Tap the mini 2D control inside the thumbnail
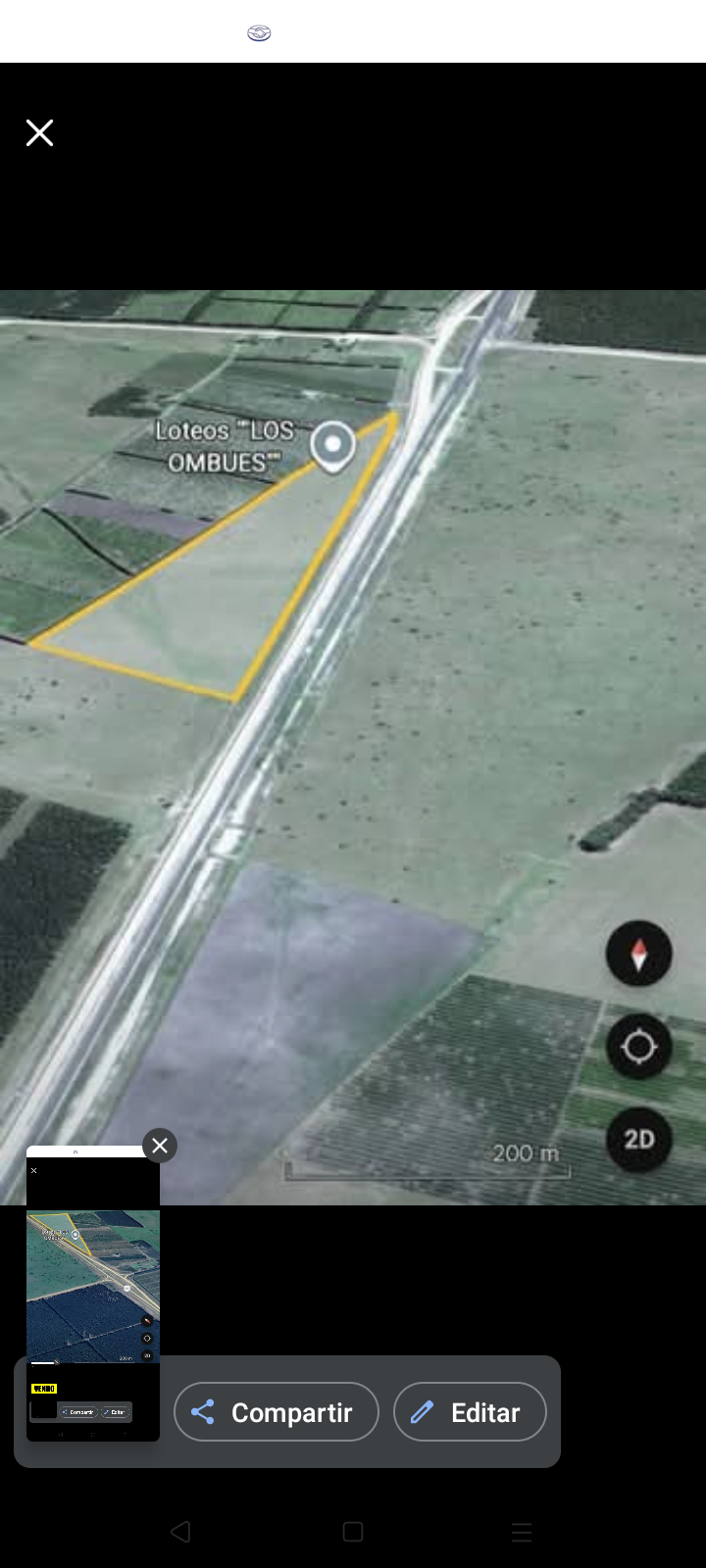 (x=147, y=1355)
